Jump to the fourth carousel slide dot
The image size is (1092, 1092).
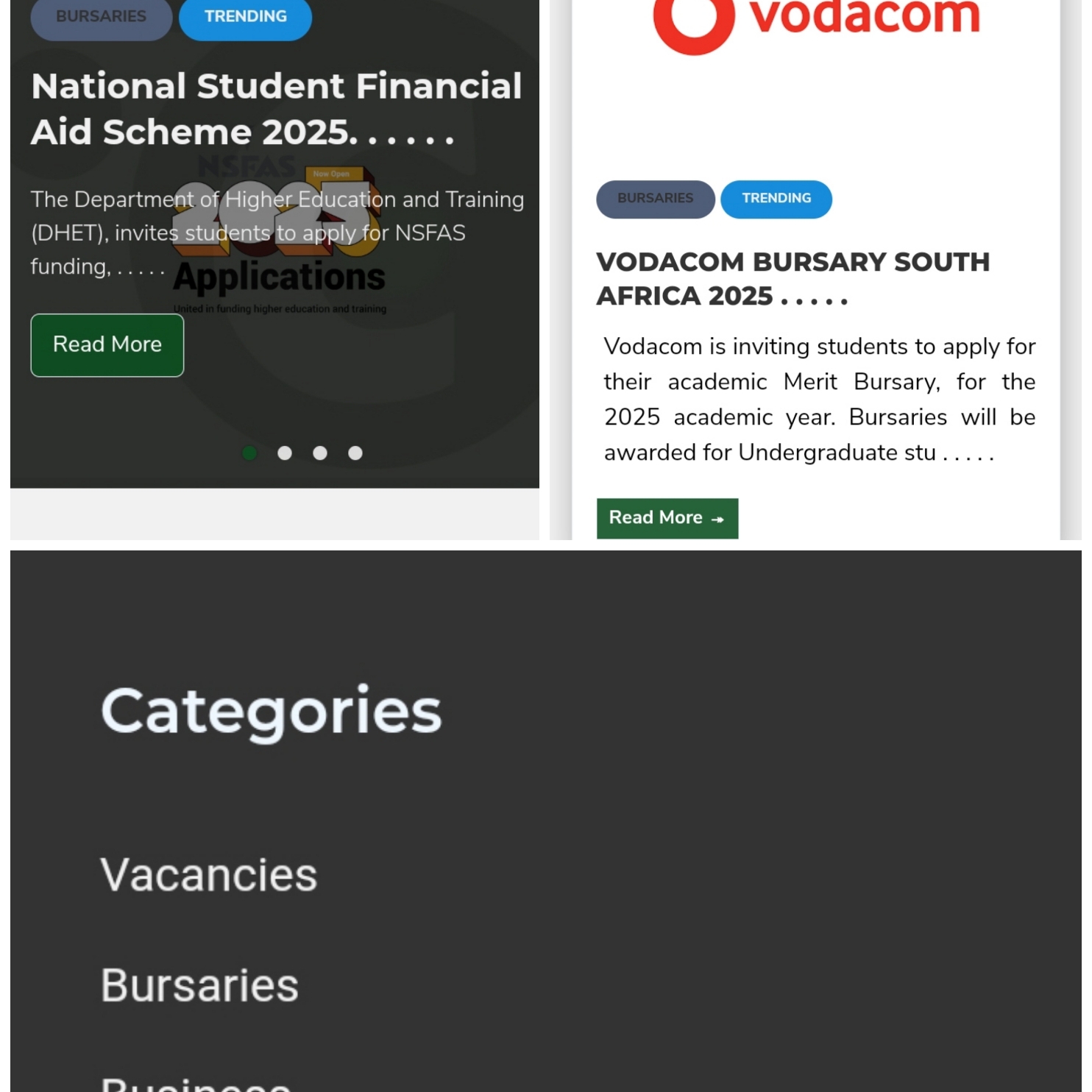tap(355, 453)
